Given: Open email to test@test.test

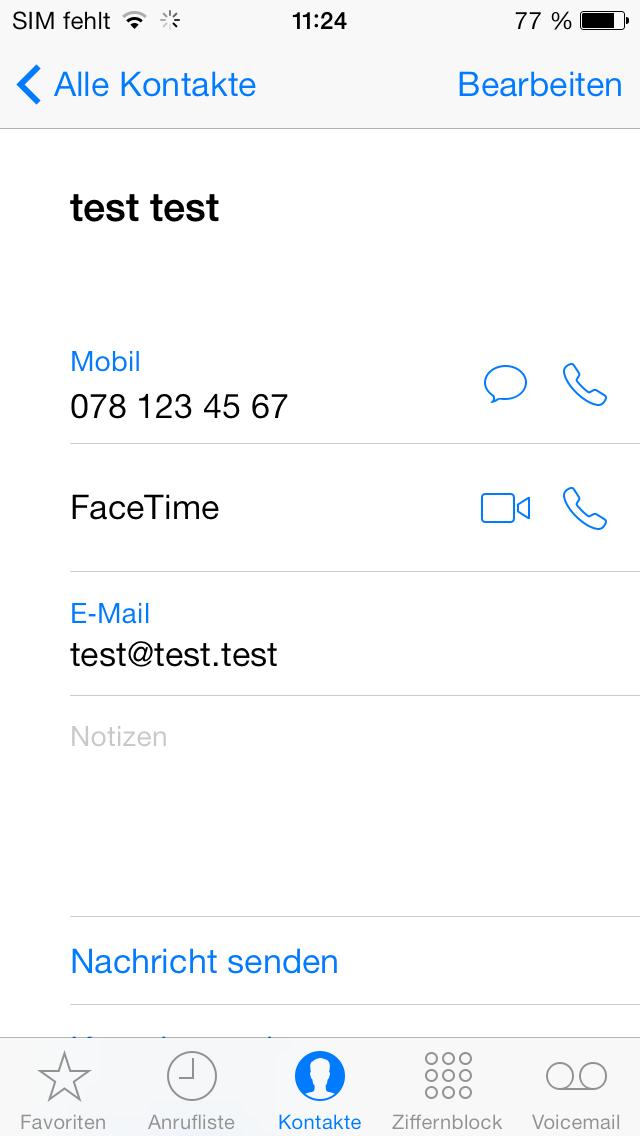Looking at the screenshot, I should 355,634.
